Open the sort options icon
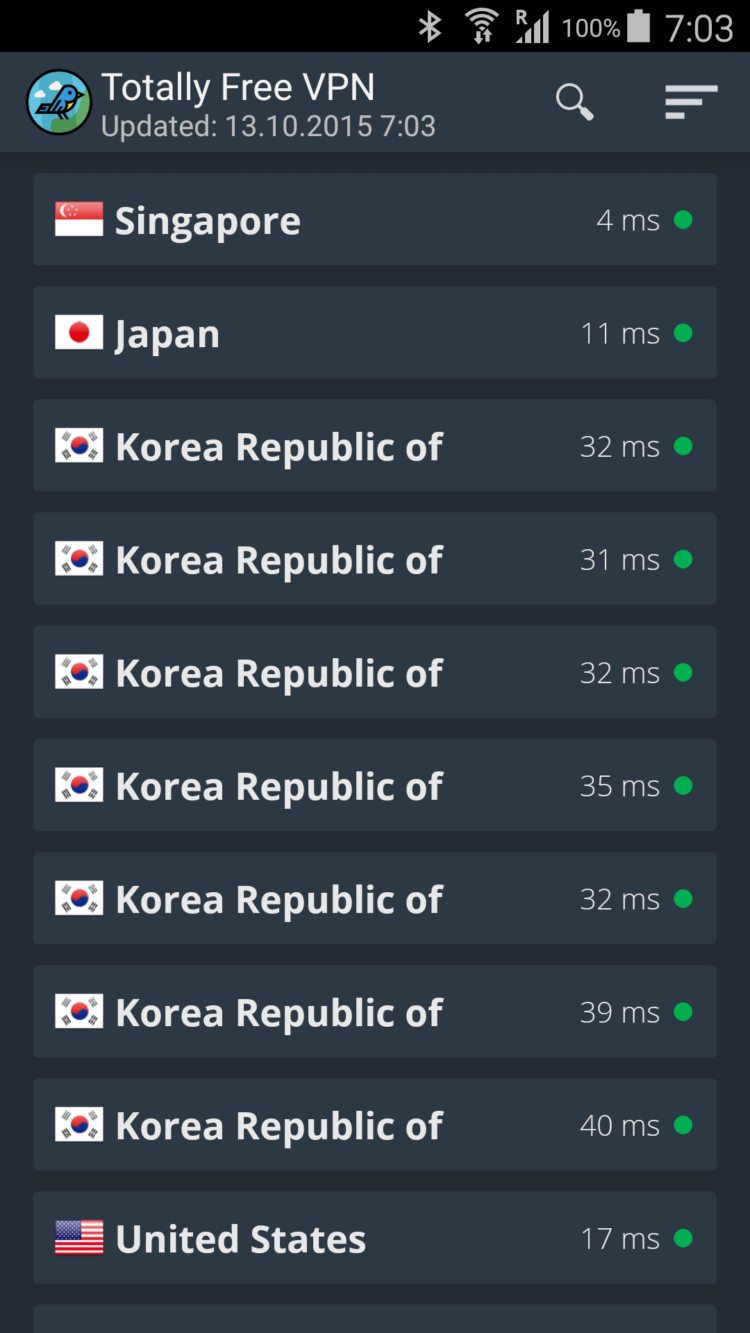This screenshot has height=1333, width=750. (x=691, y=102)
